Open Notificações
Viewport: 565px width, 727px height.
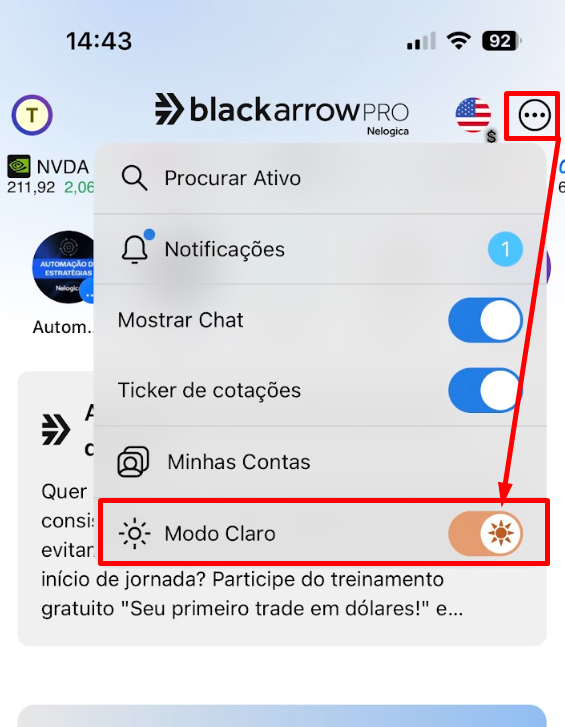(320, 249)
